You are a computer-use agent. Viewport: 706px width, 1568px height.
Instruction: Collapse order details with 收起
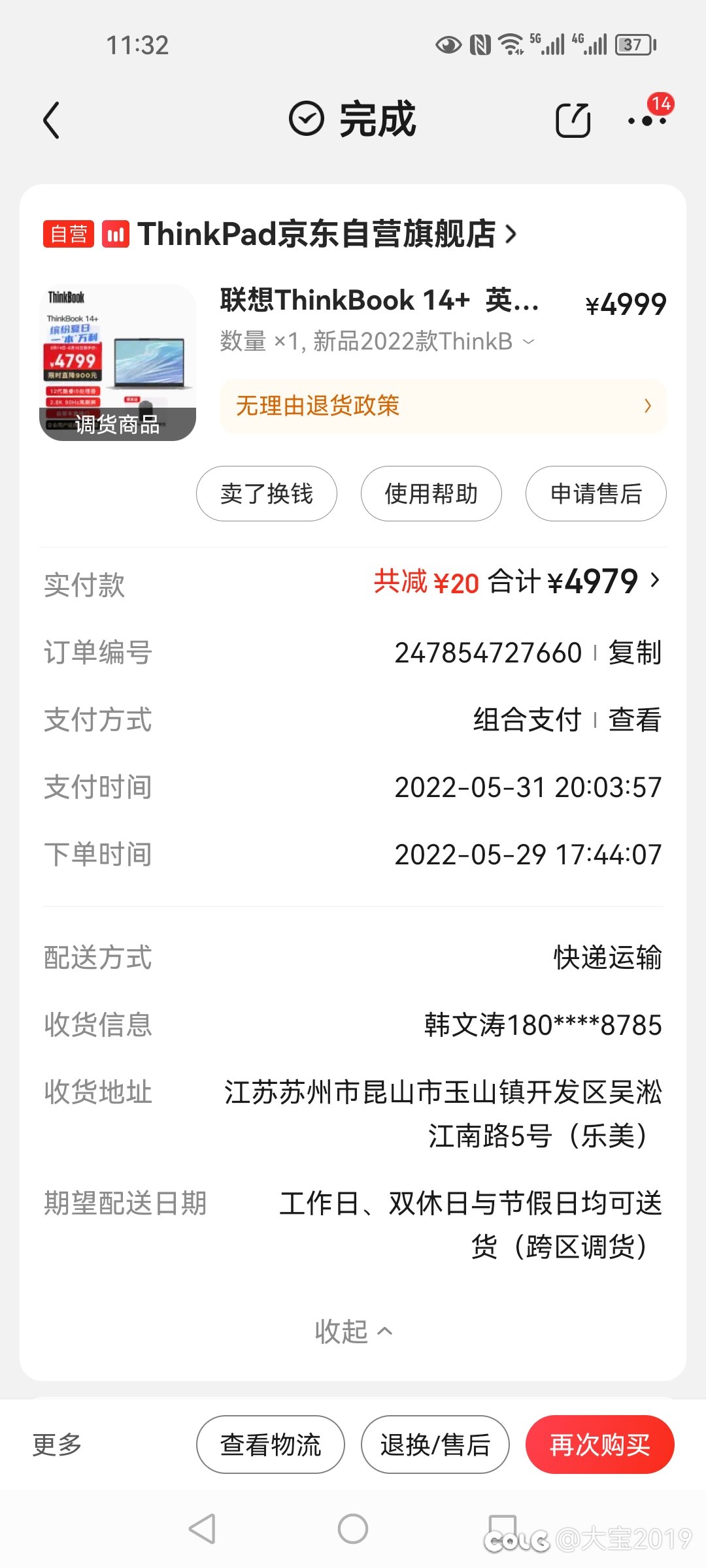(353, 1331)
